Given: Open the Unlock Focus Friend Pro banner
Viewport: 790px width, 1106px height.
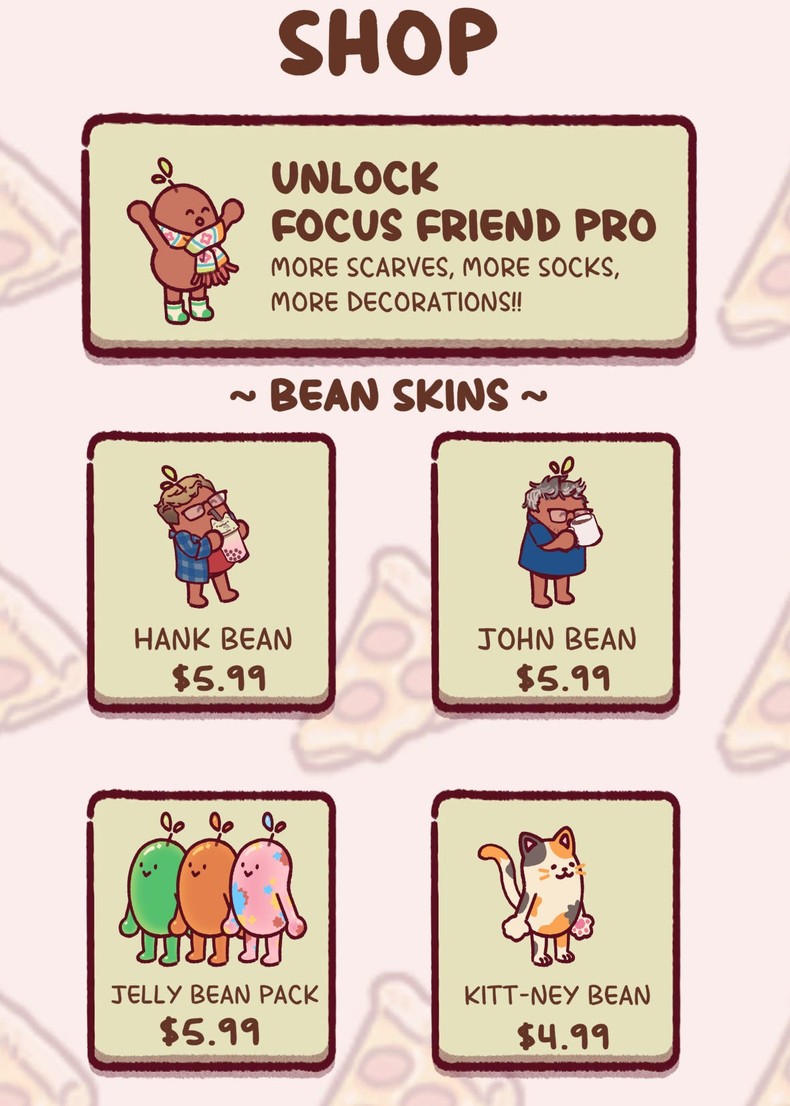Looking at the screenshot, I should point(388,237).
